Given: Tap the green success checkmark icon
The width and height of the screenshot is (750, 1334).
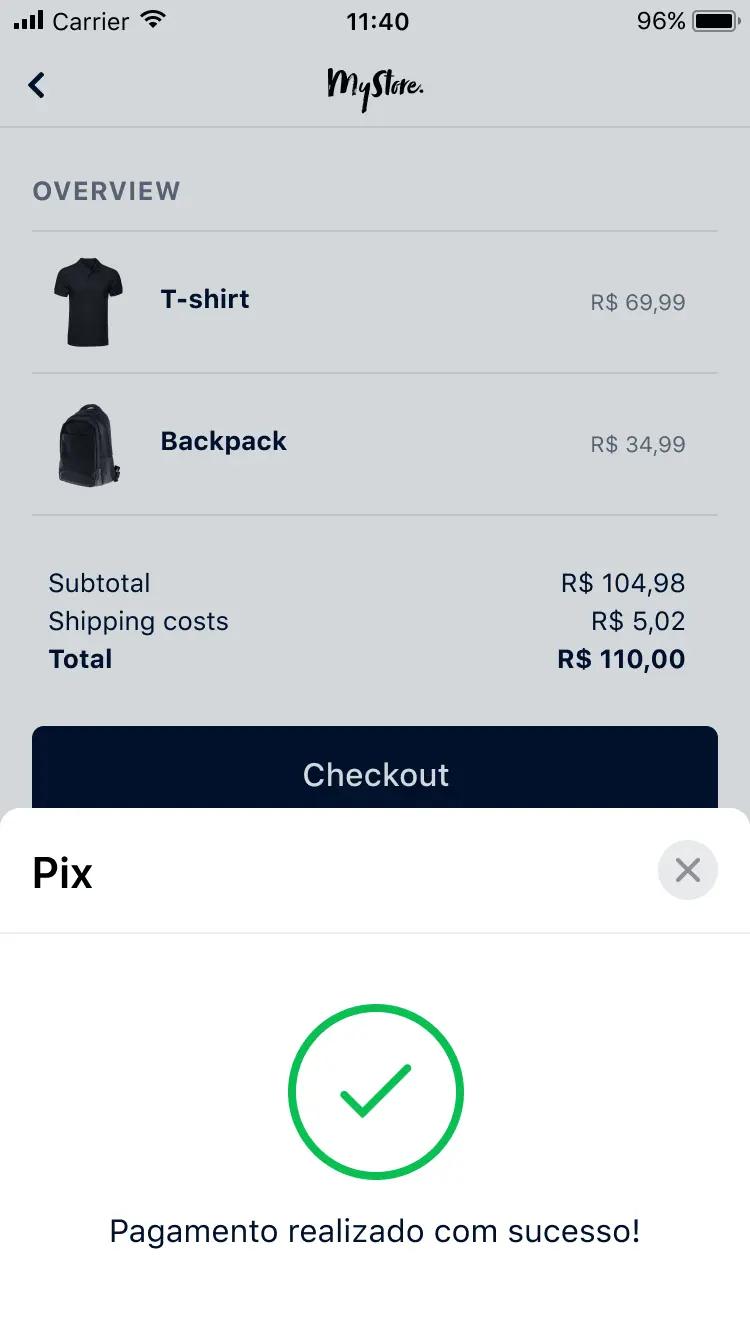Looking at the screenshot, I should tap(375, 1091).
